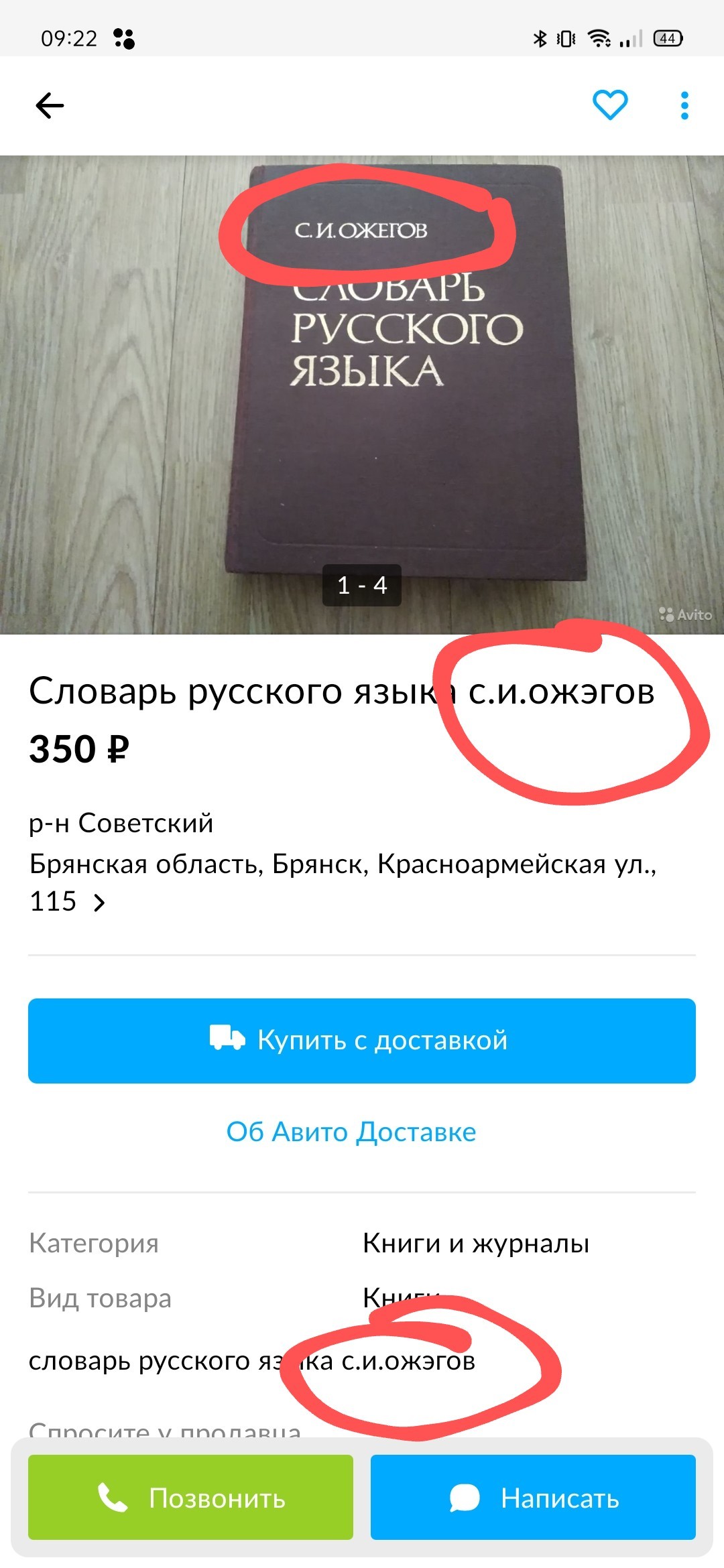Tap Купить с доставкой button
Image resolution: width=724 pixels, height=1568 pixels.
click(x=362, y=1041)
